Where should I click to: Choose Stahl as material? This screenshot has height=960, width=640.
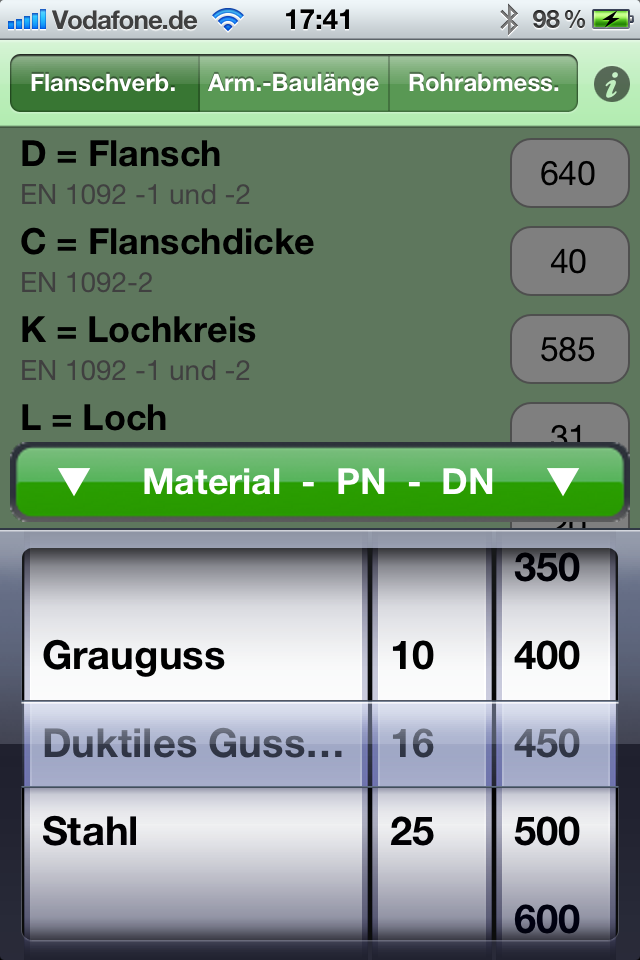[90, 832]
